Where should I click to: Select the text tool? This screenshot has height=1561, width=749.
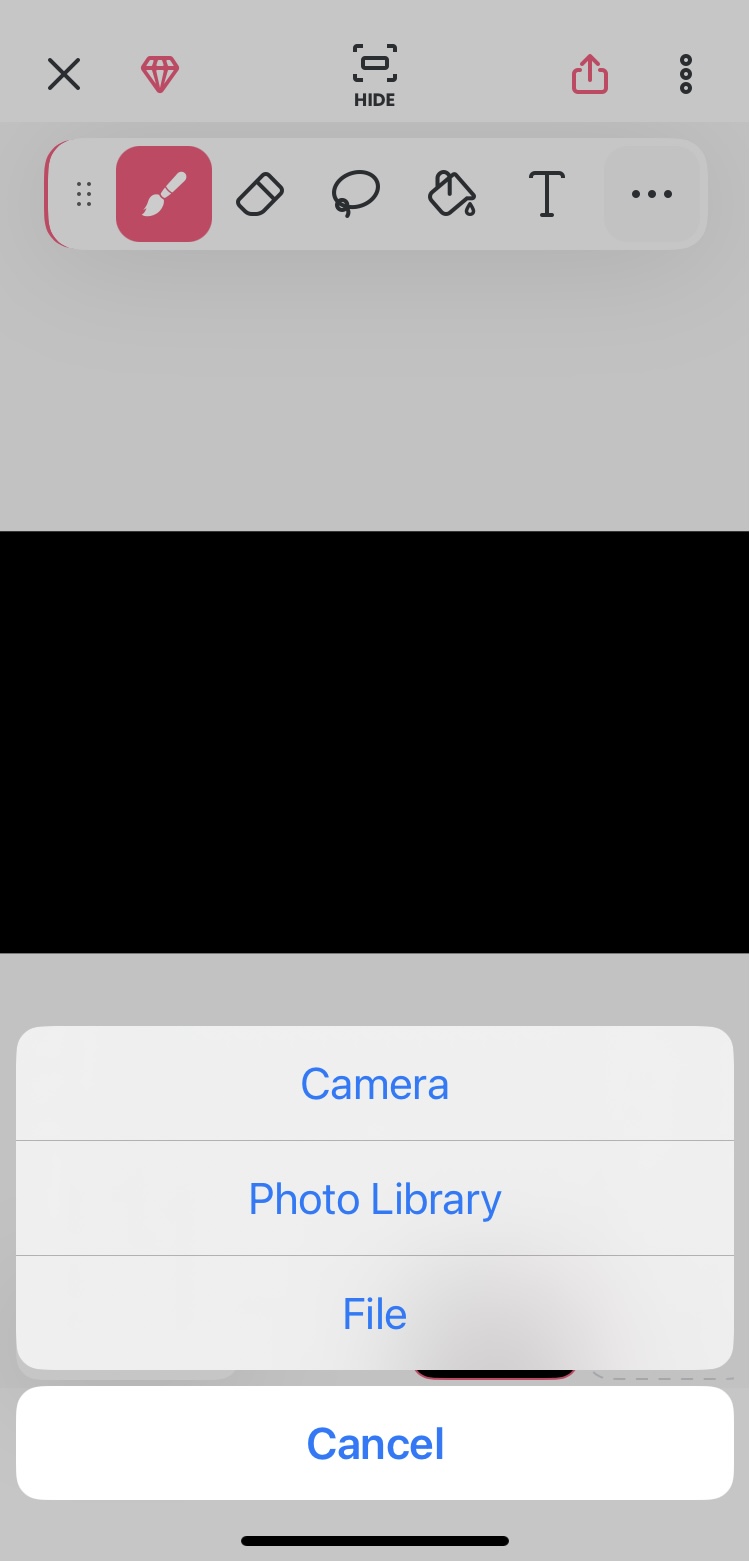[546, 194]
